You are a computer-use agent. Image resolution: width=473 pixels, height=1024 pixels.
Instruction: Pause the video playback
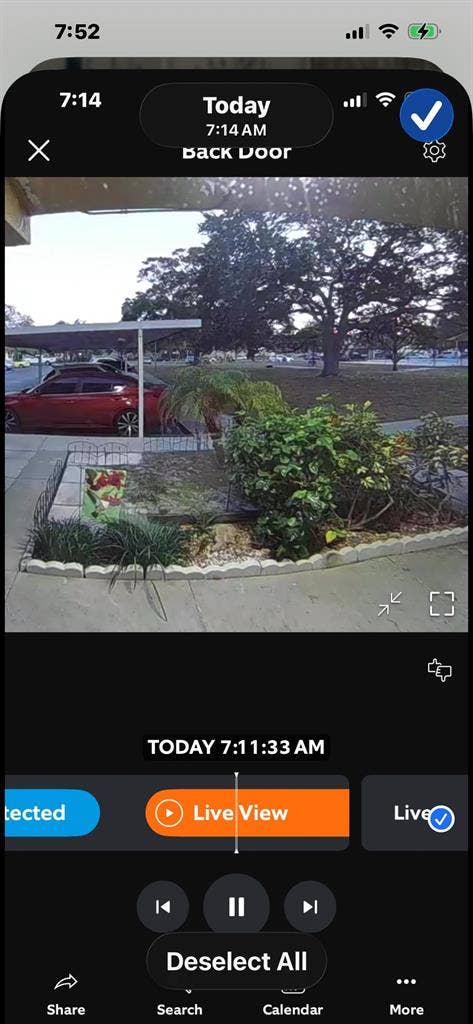click(x=236, y=906)
